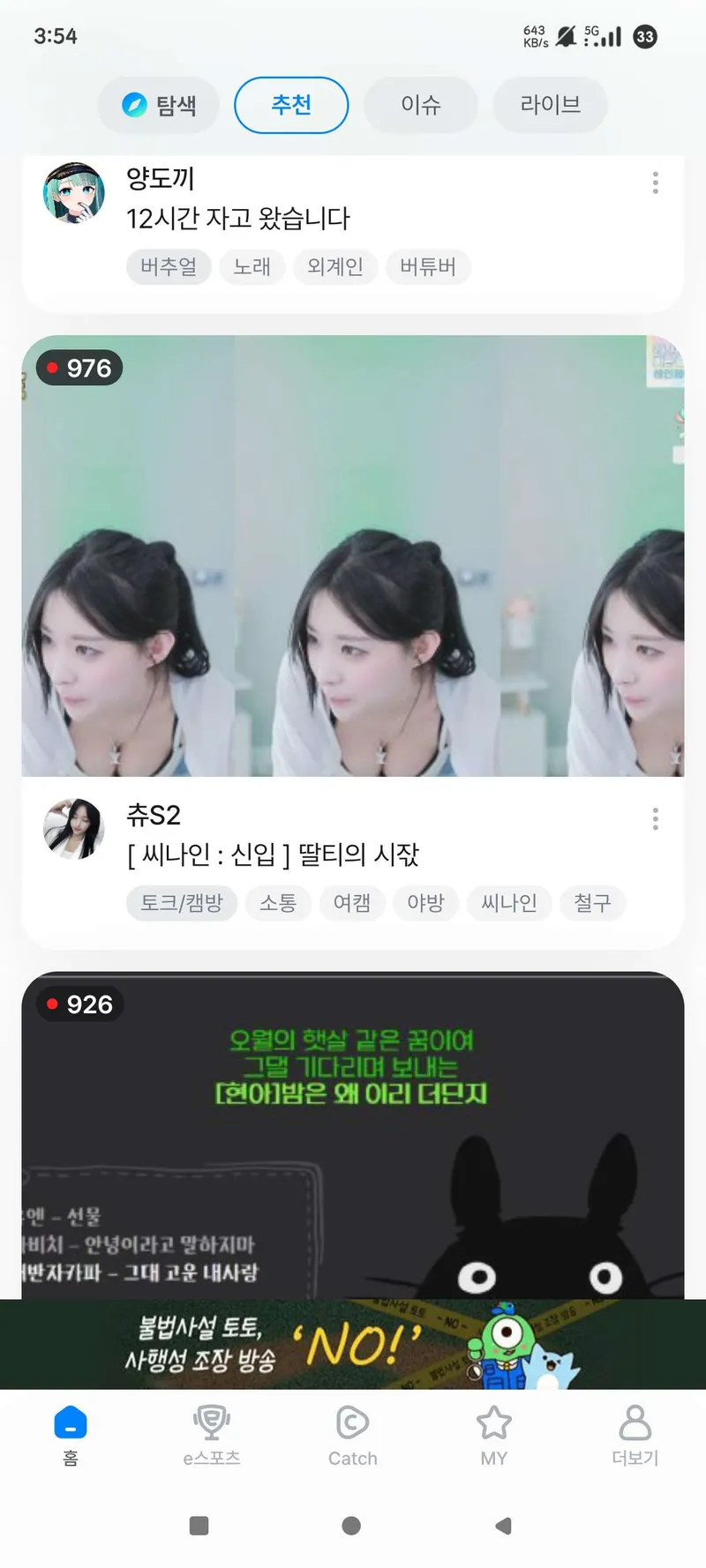Tap the system back button
Viewport: 706px width, 1568px height.
tap(503, 1526)
